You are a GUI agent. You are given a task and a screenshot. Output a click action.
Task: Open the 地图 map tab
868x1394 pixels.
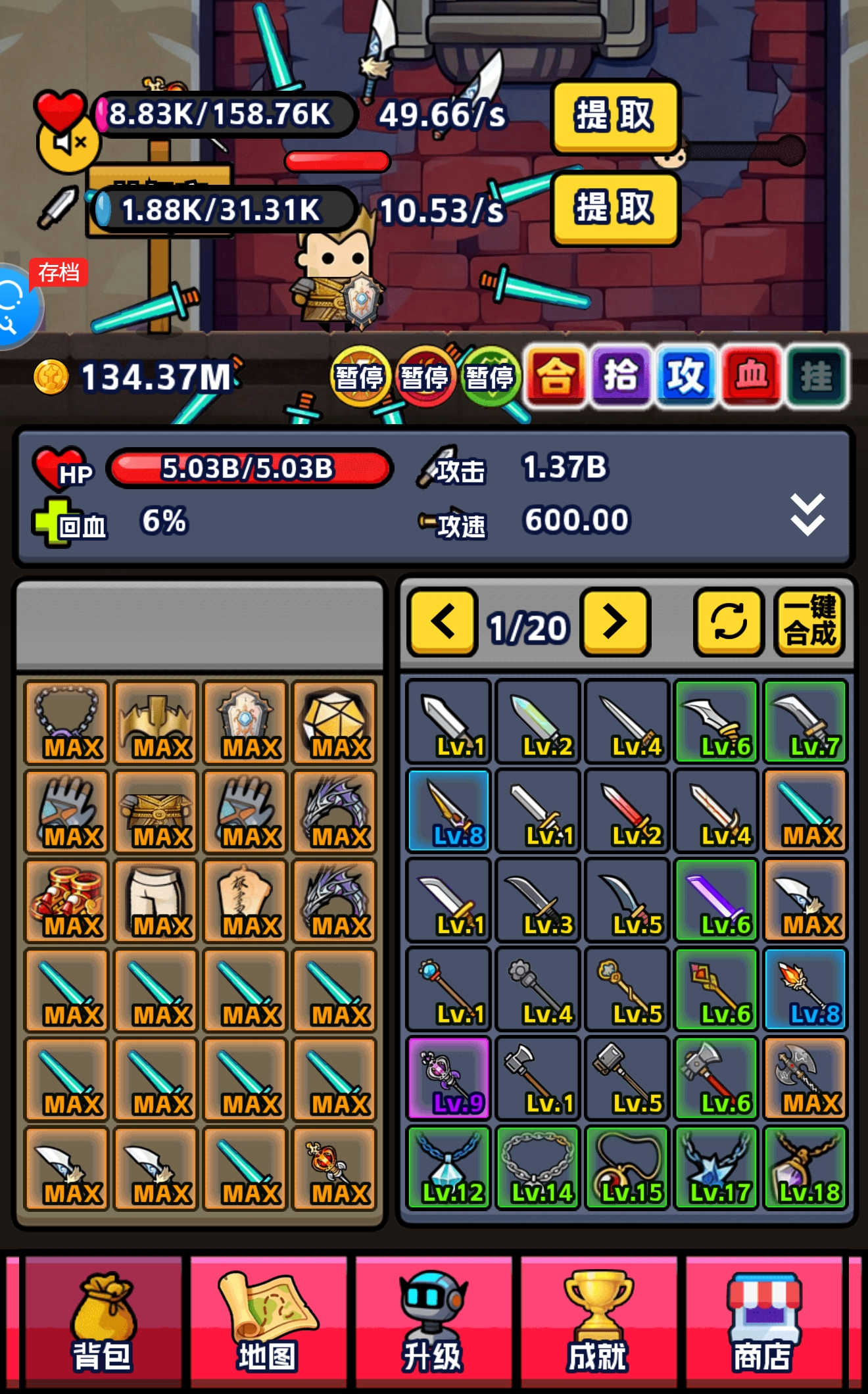pyautogui.click(x=268, y=1324)
